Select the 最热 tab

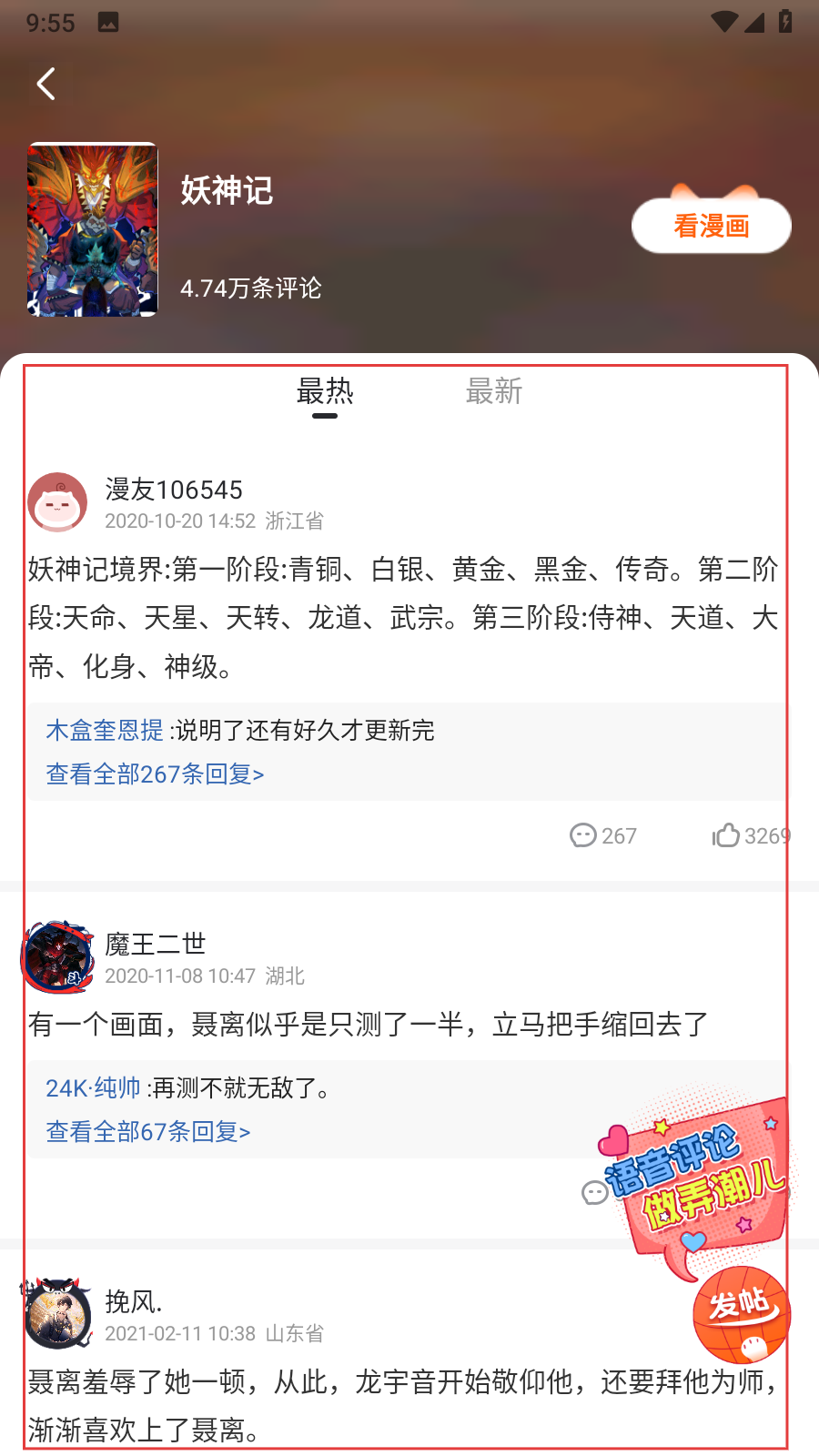coord(325,392)
